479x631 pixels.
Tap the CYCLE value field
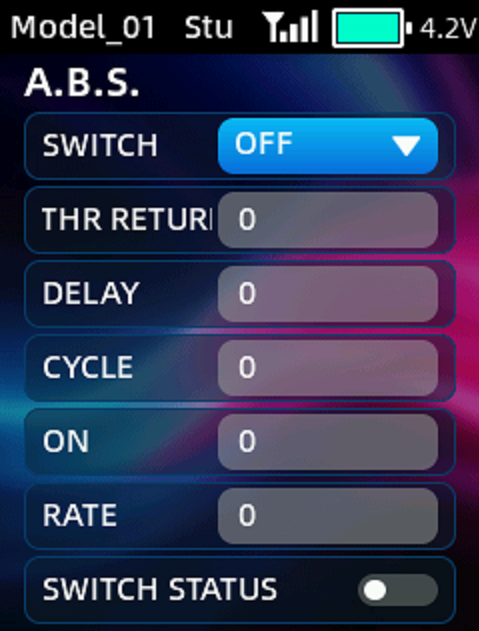coord(328,368)
